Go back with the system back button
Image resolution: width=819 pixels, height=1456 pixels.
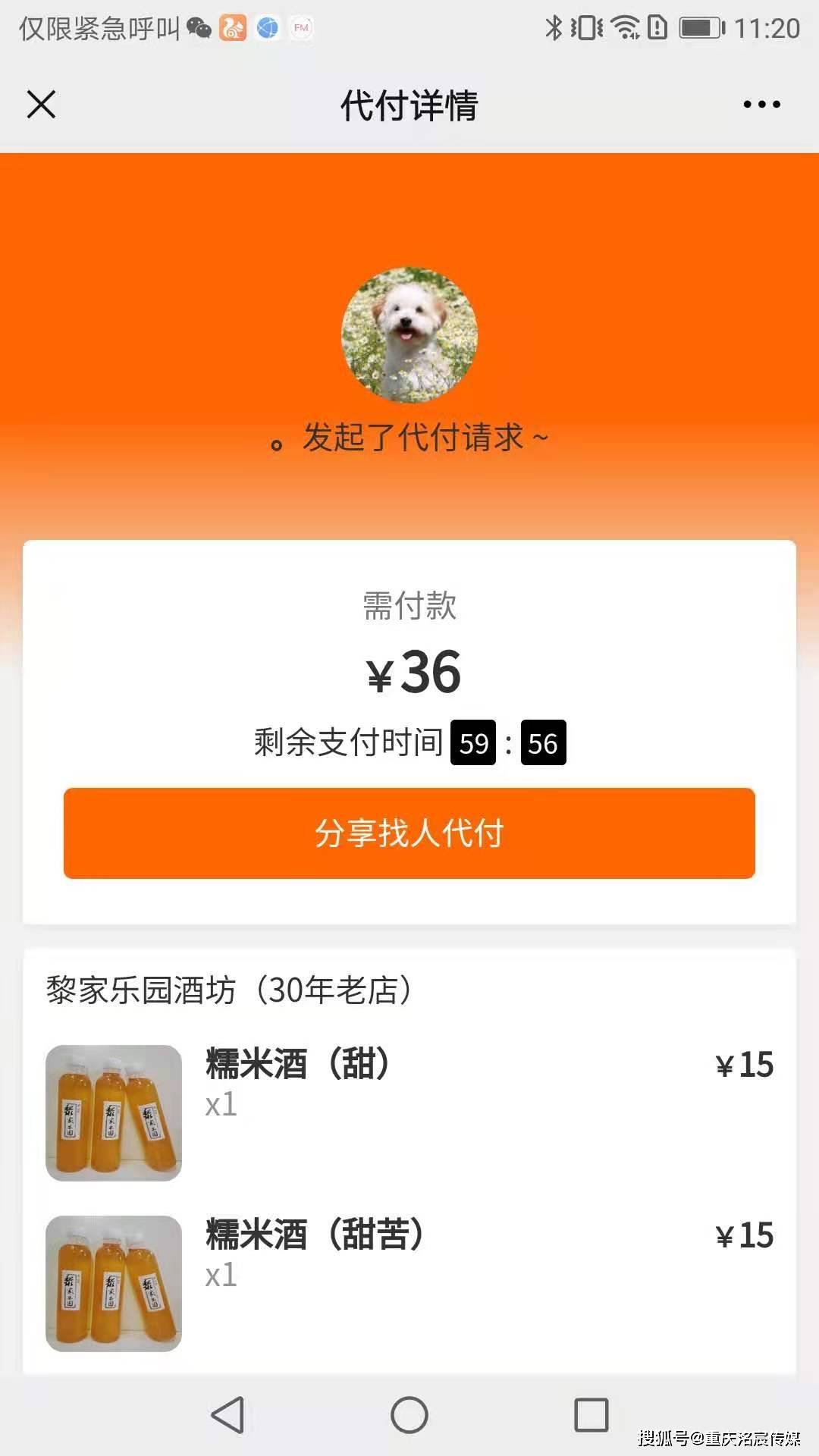pyautogui.click(x=227, y=1415)
